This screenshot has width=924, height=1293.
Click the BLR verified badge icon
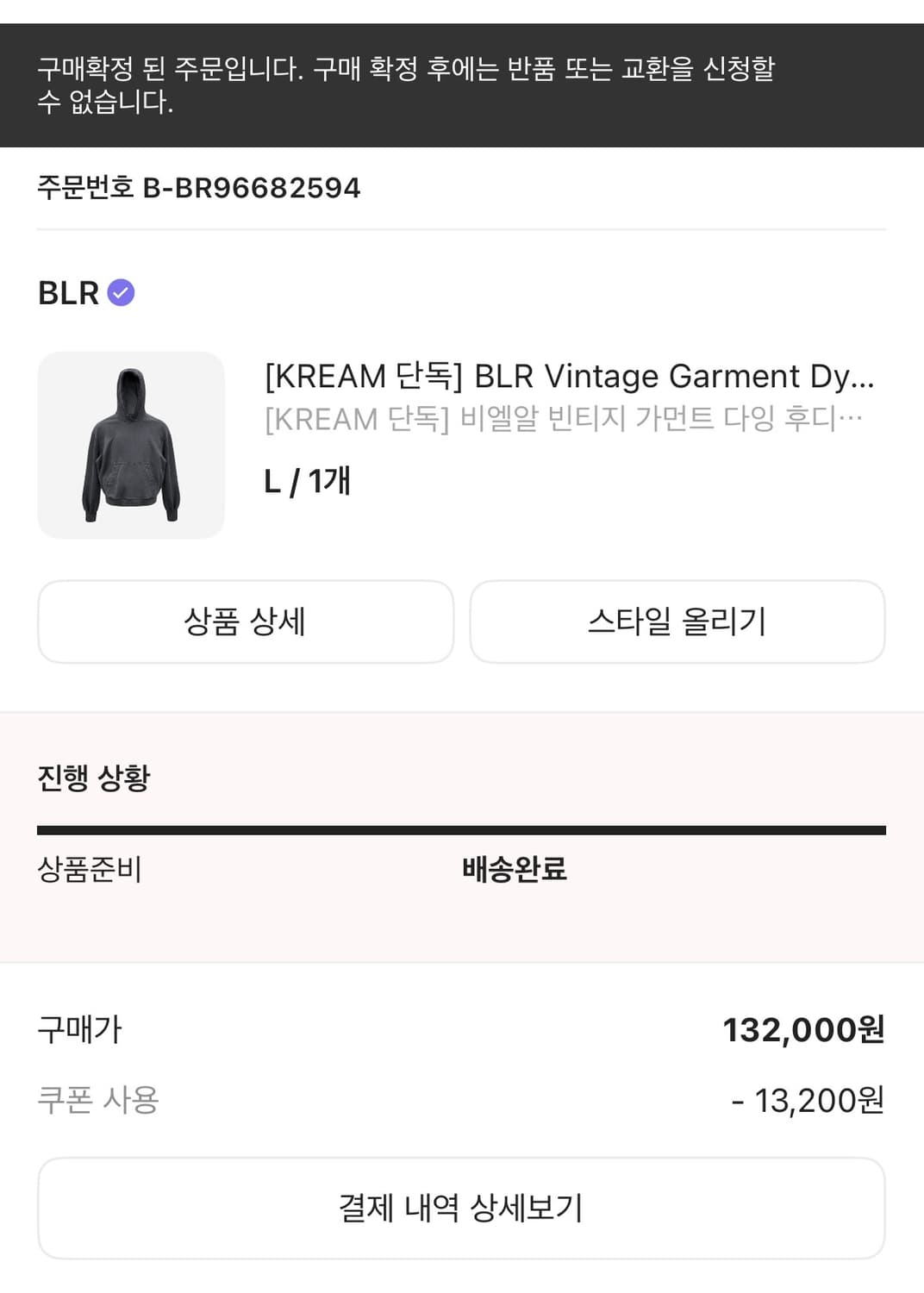122,293
